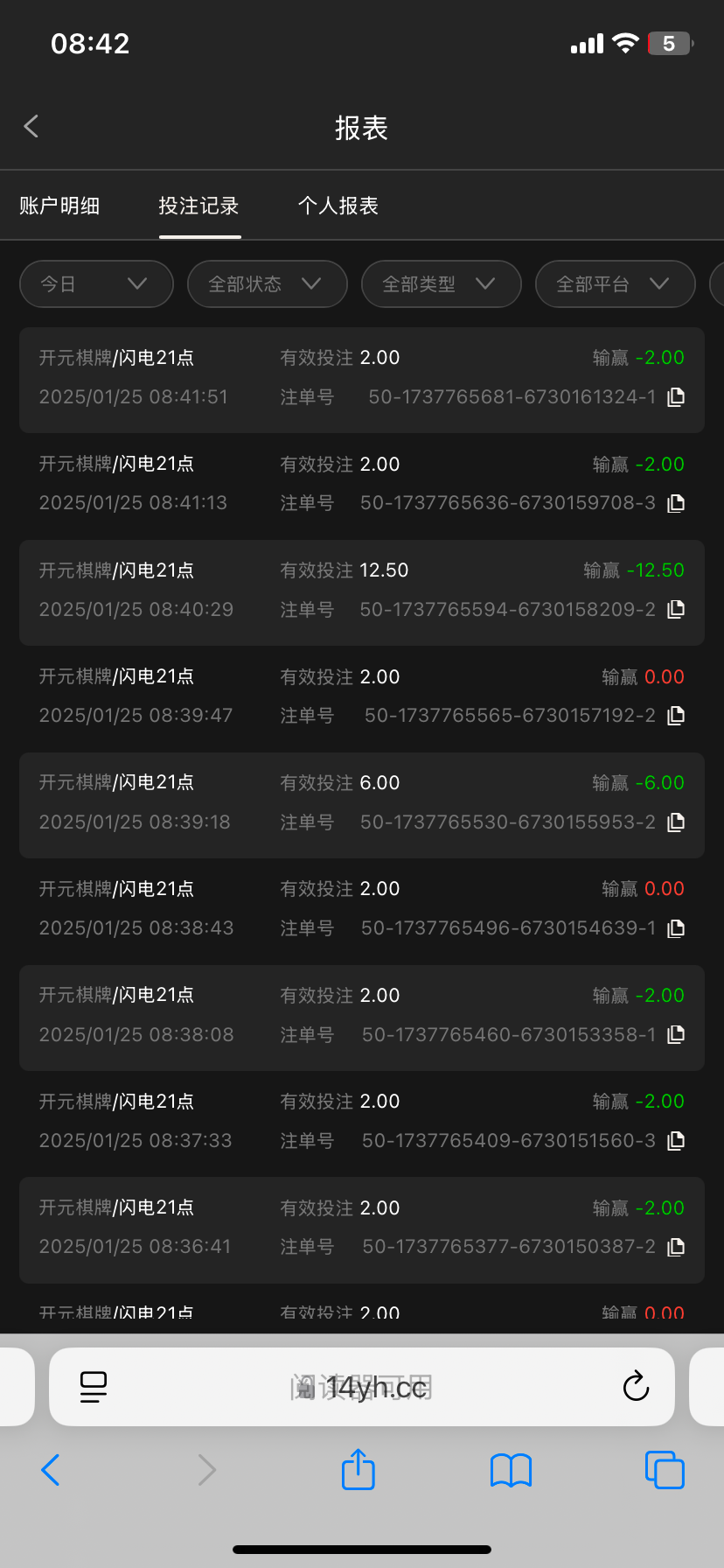This screenshot has width=724, height=1568.
Task: Reload the page in the browser
Action: [x=636, y=1386]
